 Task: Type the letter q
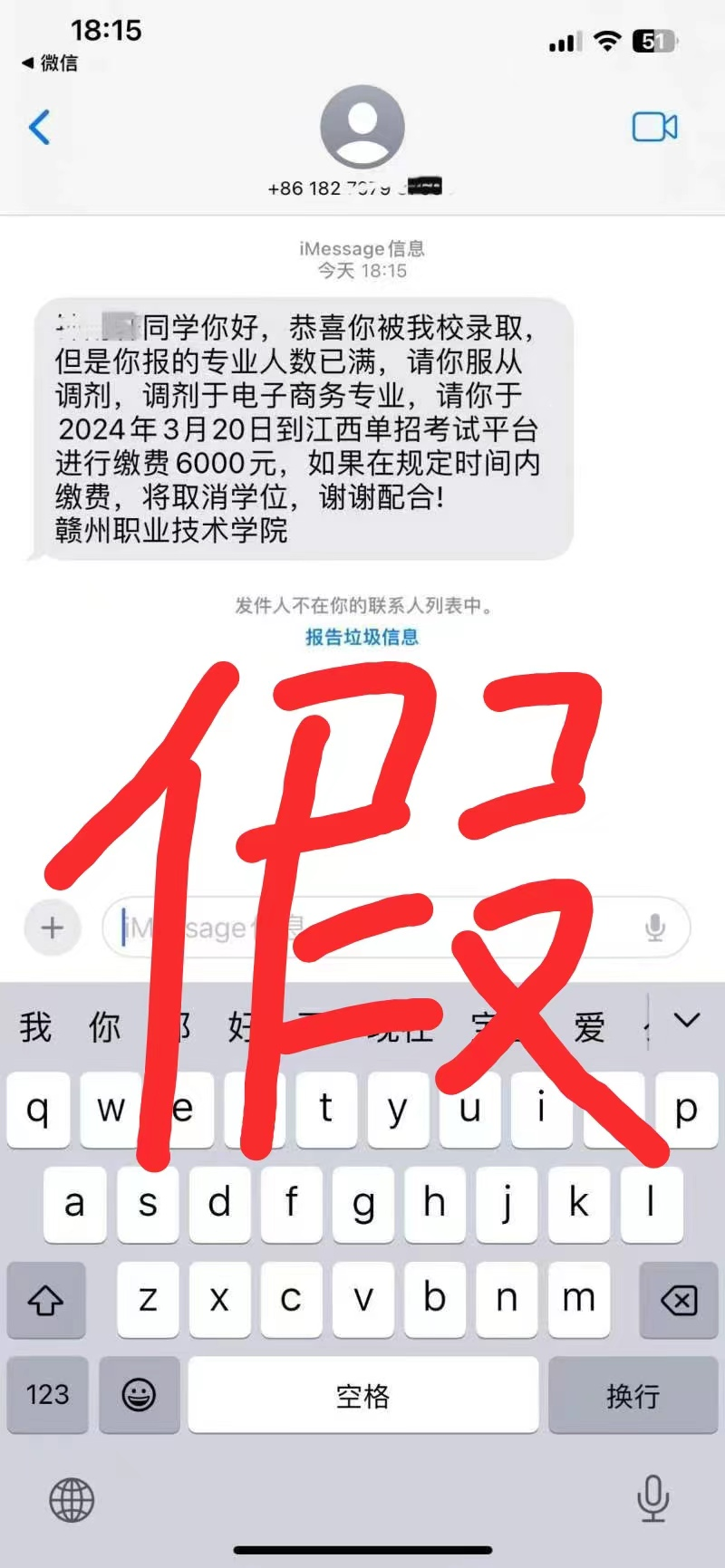coord(38,1110)
